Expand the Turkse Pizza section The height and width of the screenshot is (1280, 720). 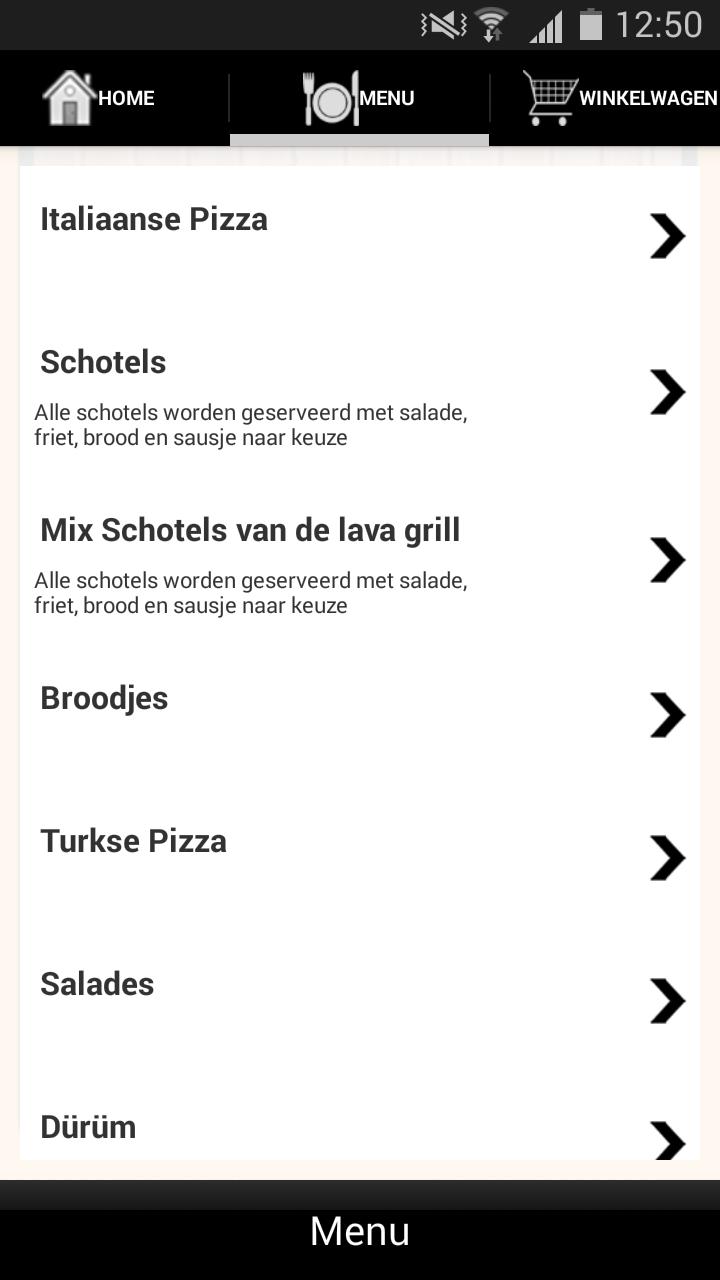(x=667, y=857)
